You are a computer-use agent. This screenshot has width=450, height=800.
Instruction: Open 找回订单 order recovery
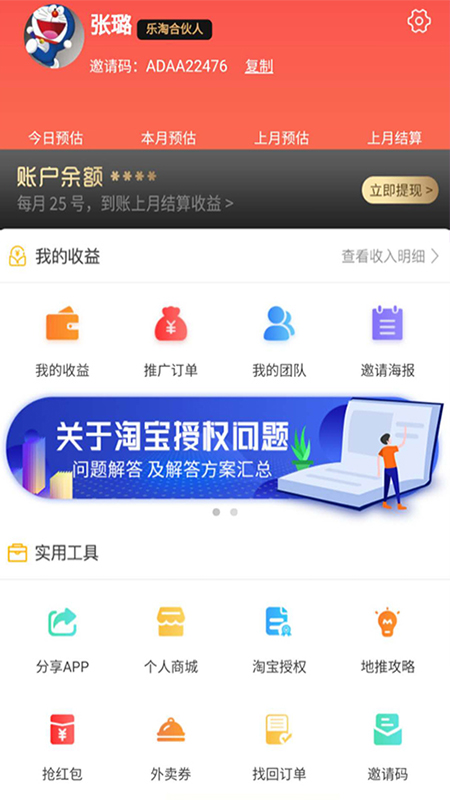pyautogui.click(x=279, y=747)
